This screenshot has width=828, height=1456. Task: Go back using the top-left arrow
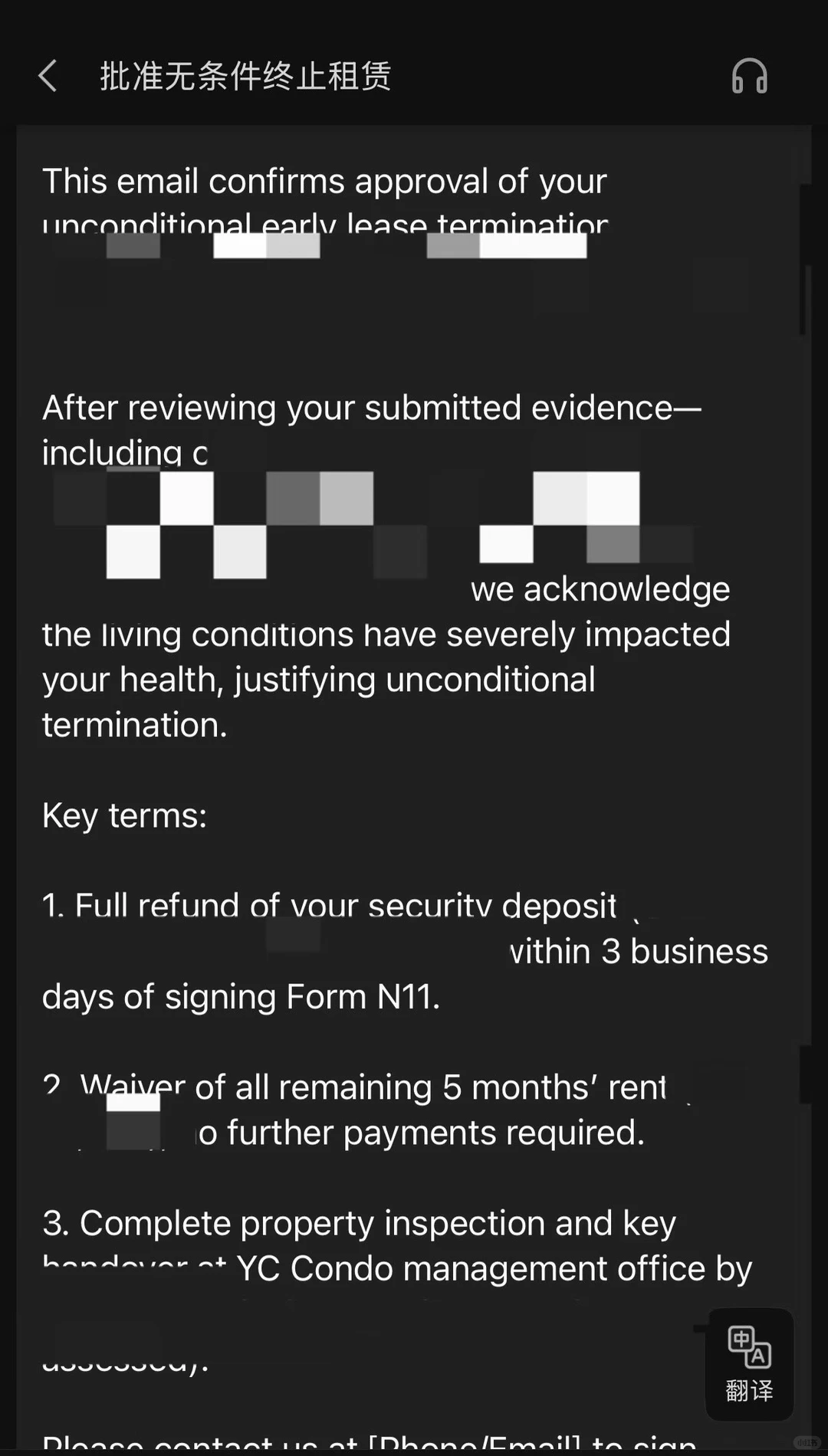click(48, 76)
